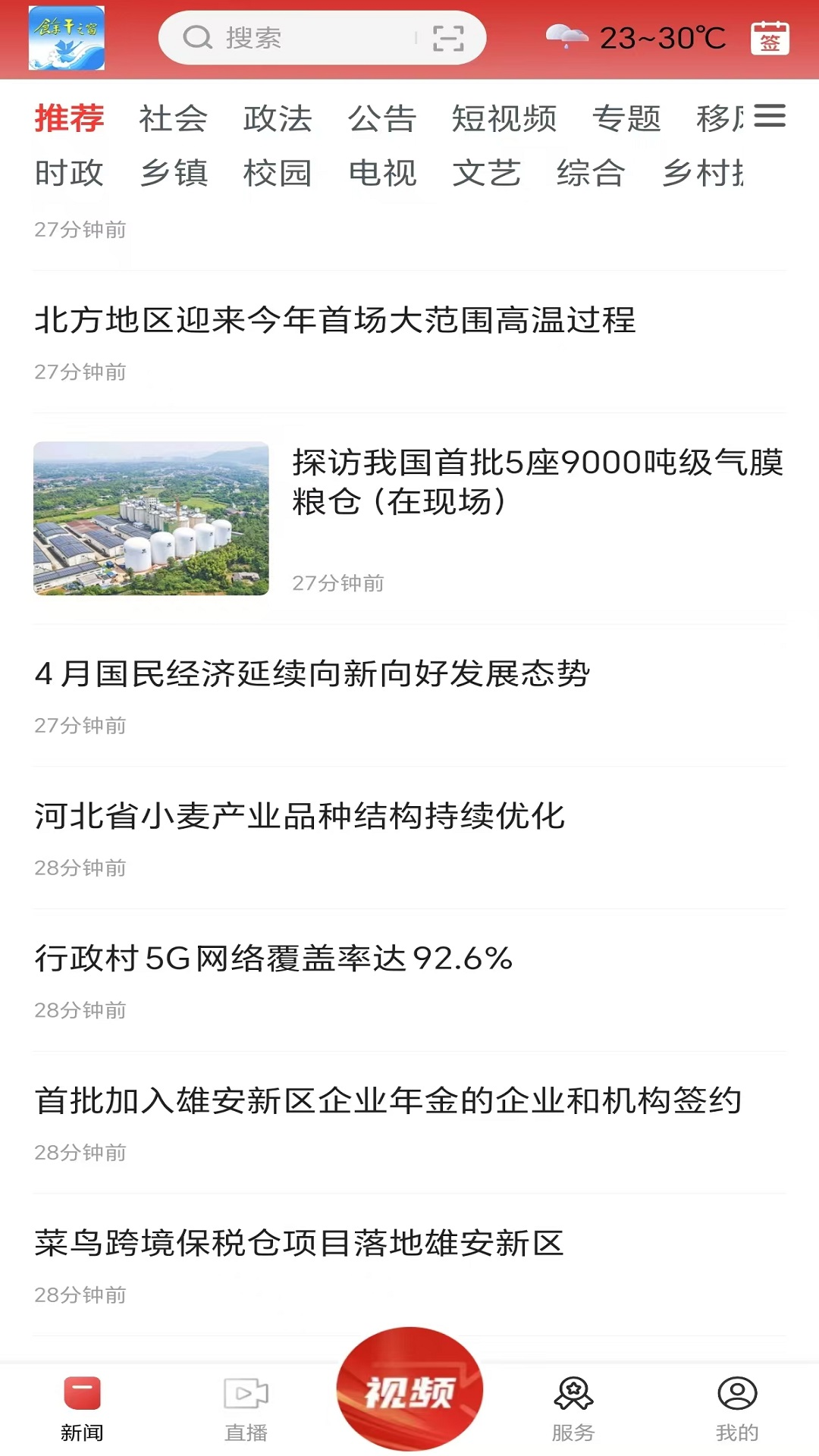Image resolution: width=819 pixels, height=1456 pixels.
Task: Open the QR code scan icon
Action: coord(448,36)
